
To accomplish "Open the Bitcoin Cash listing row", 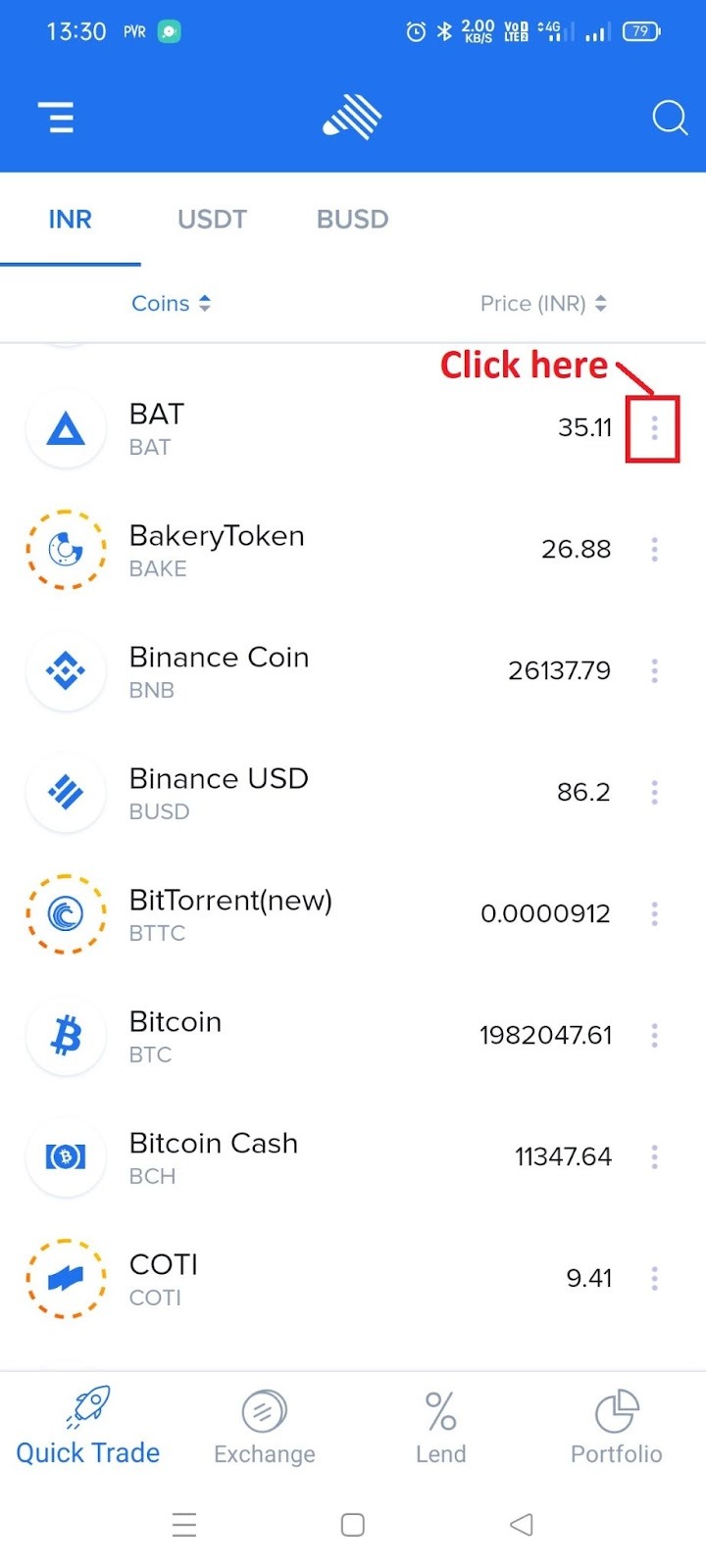I will [294, 1156].
